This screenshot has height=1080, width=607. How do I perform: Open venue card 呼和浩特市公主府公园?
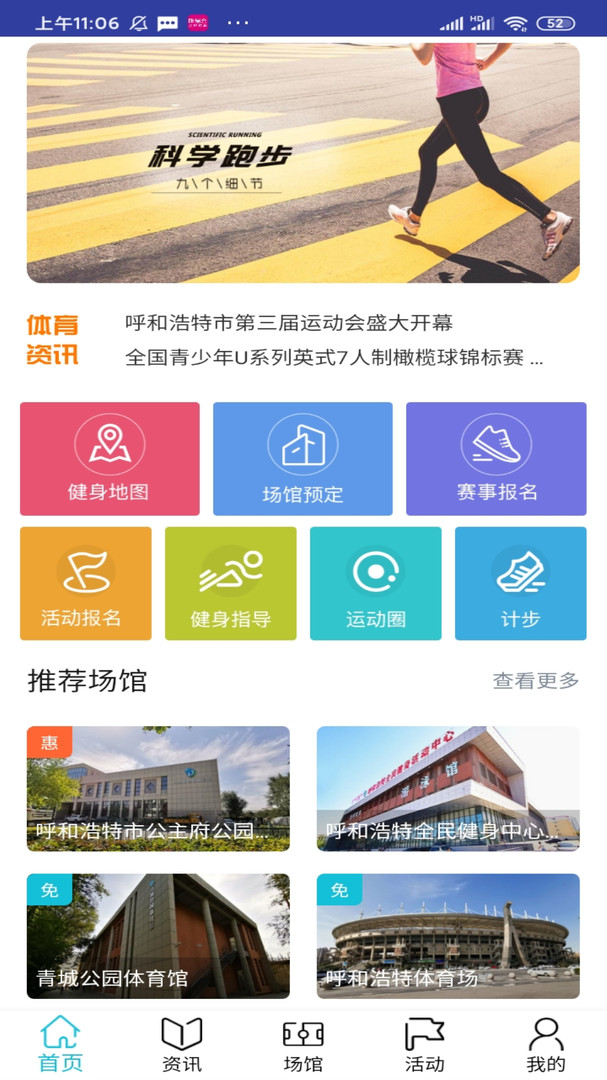click(x=158, y=788)
